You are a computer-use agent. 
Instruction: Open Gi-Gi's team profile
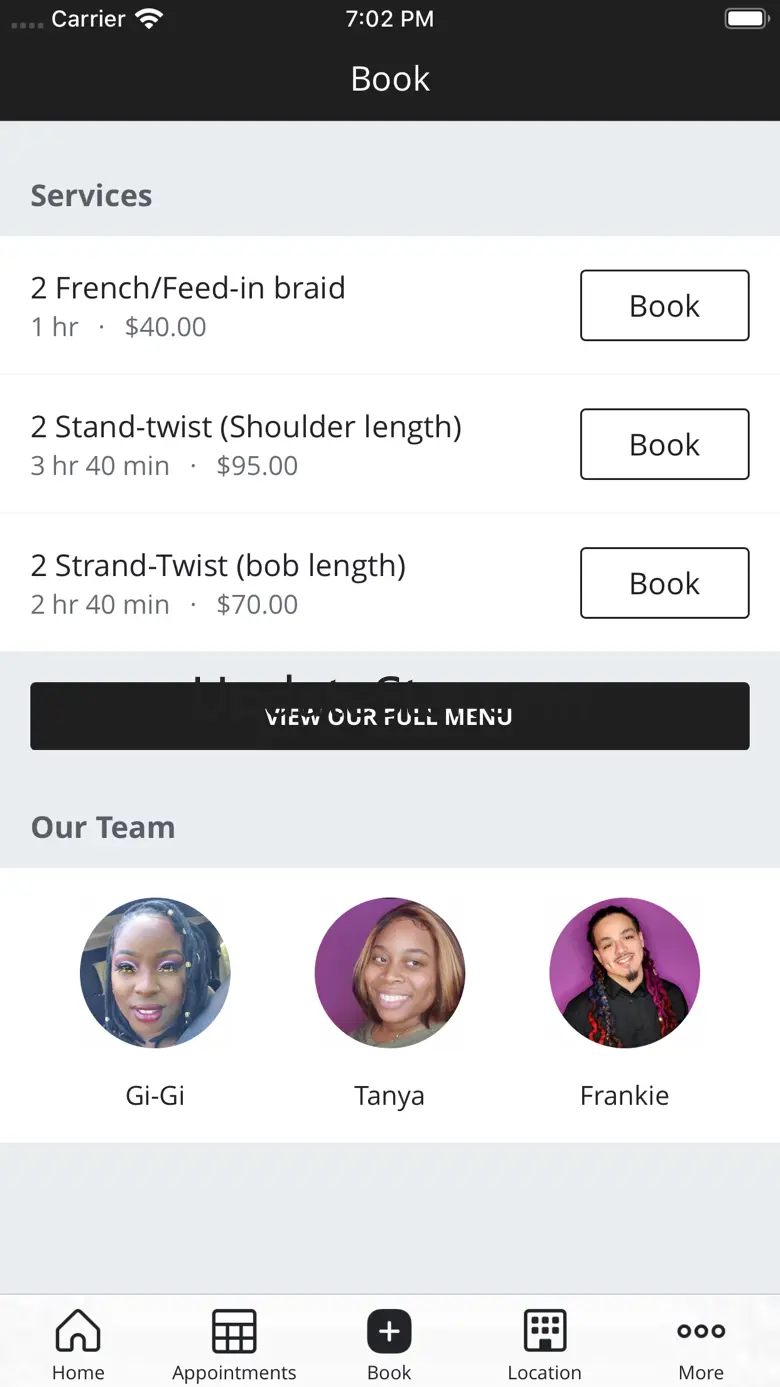[155, 973]
